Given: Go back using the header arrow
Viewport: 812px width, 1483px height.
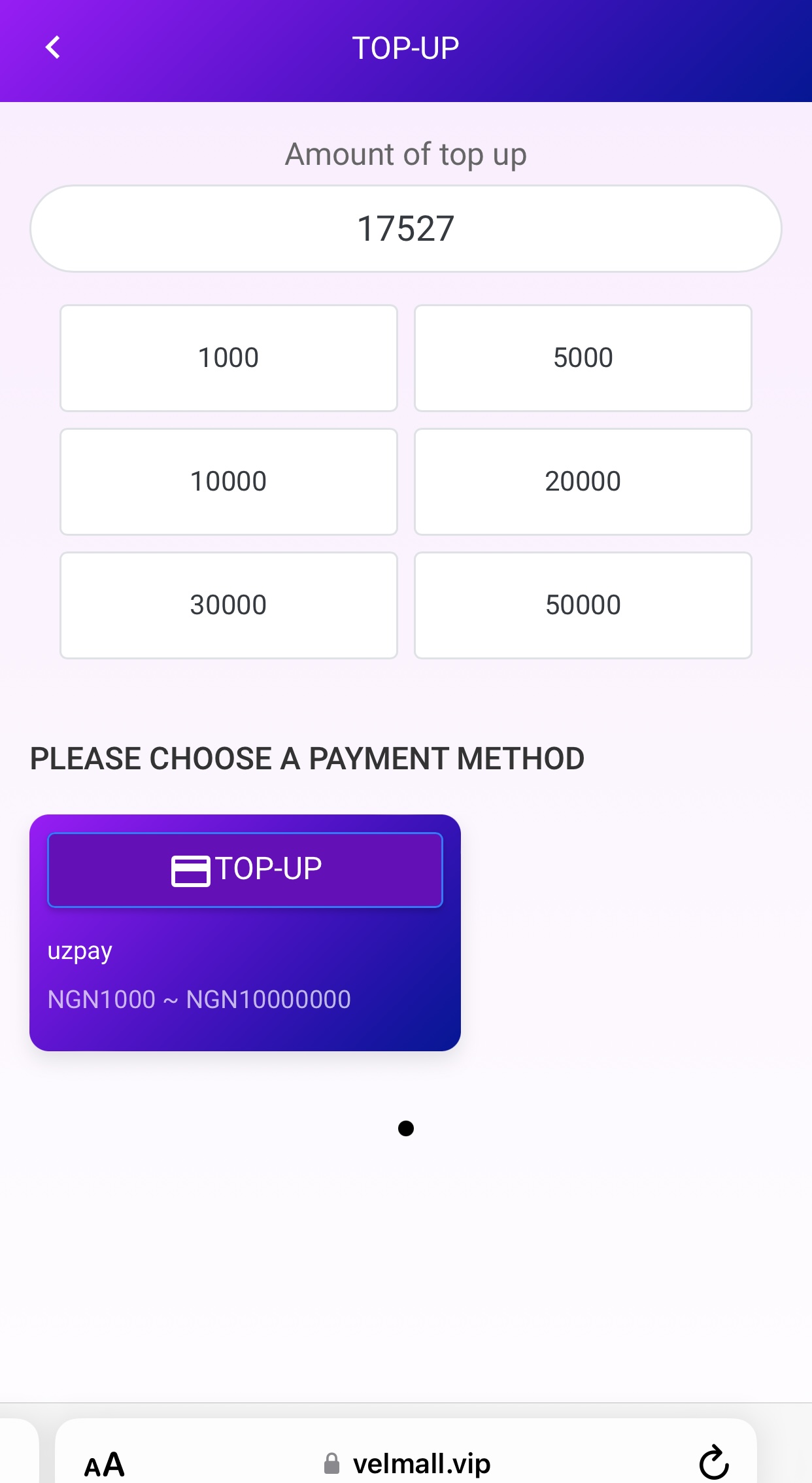Looking at the screenshot, I should point(53,48).
